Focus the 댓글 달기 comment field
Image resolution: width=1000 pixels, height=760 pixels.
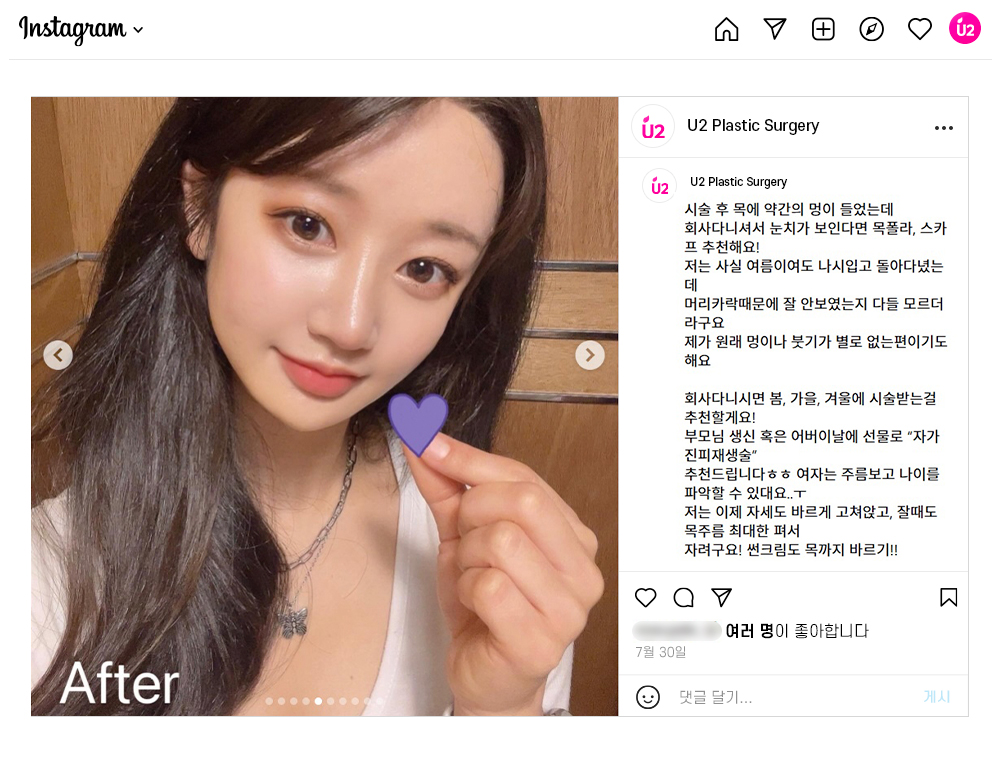point(790,697)
